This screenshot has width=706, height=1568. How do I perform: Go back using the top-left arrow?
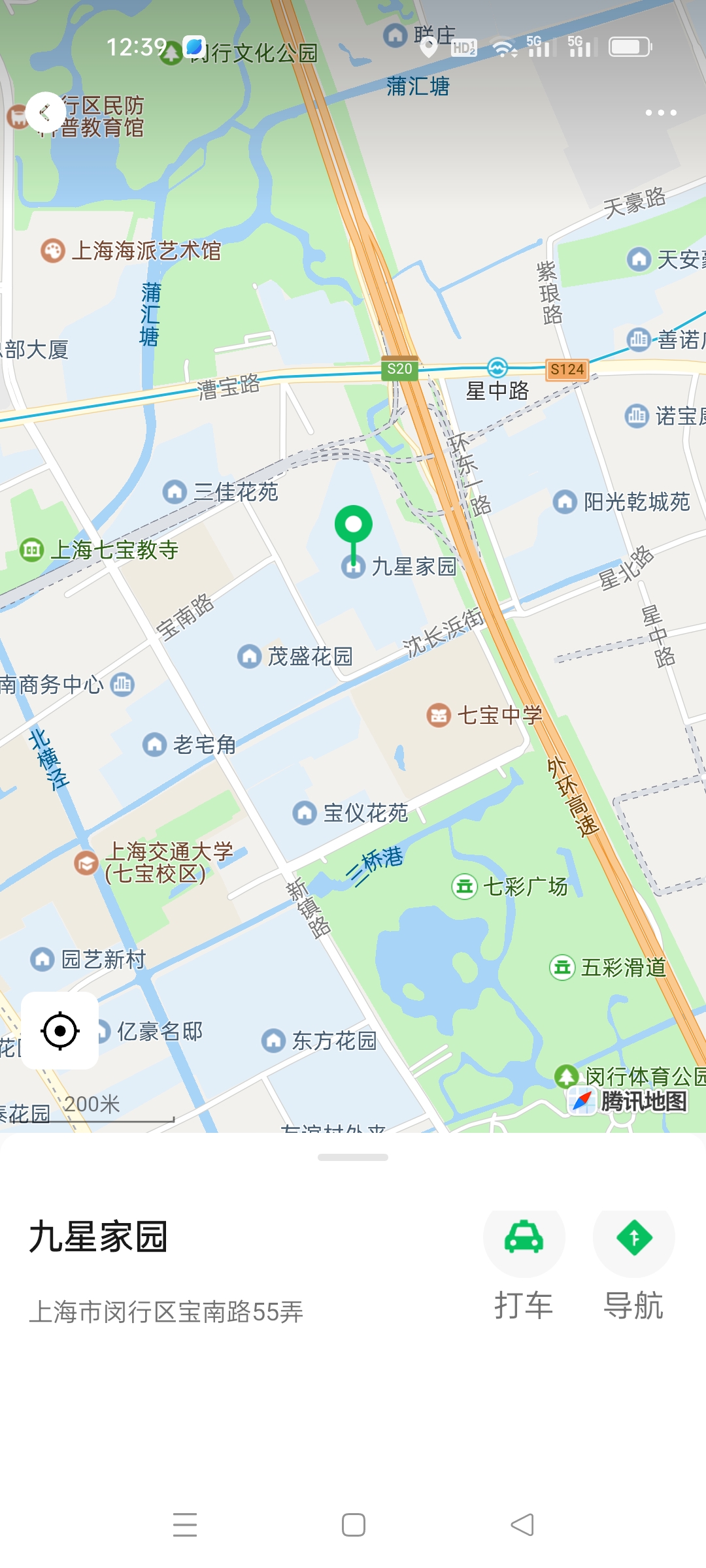(x=45, y=112)
